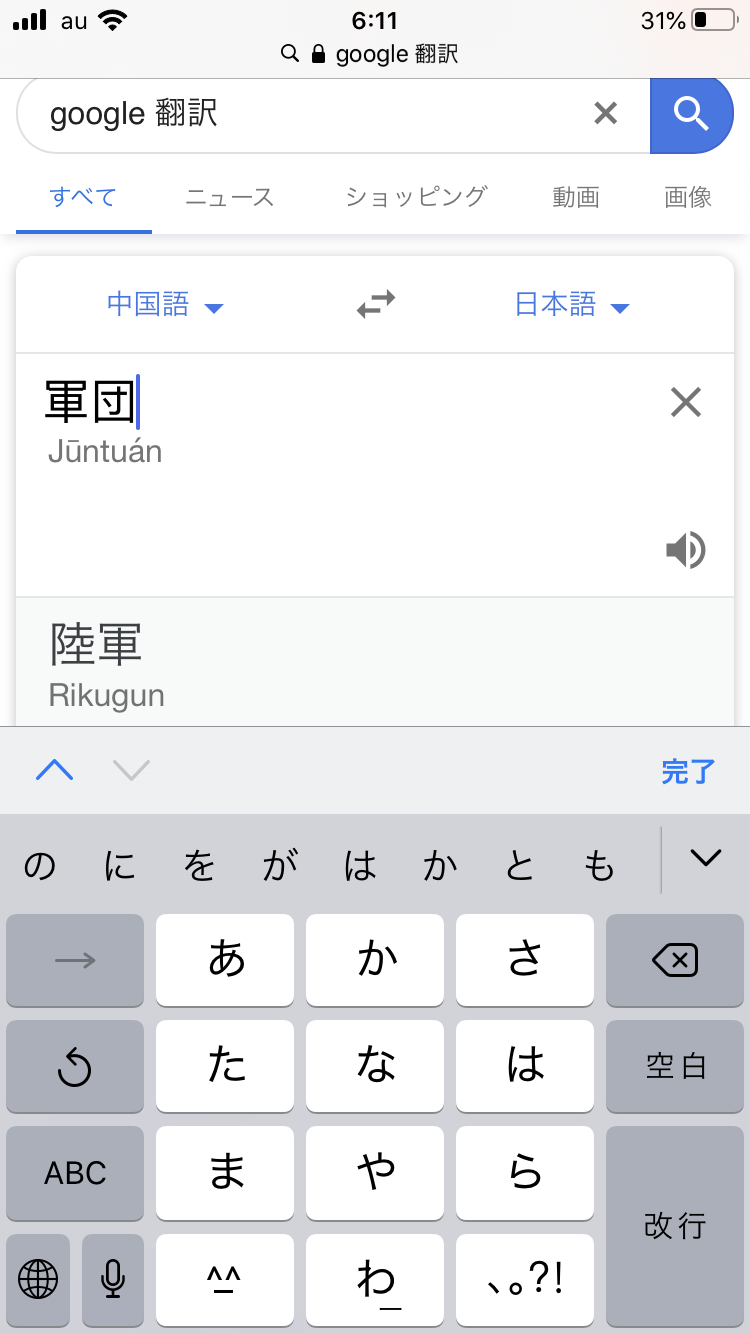Jump to the previous form field
750x1334 pixels.
pos(55,770)
